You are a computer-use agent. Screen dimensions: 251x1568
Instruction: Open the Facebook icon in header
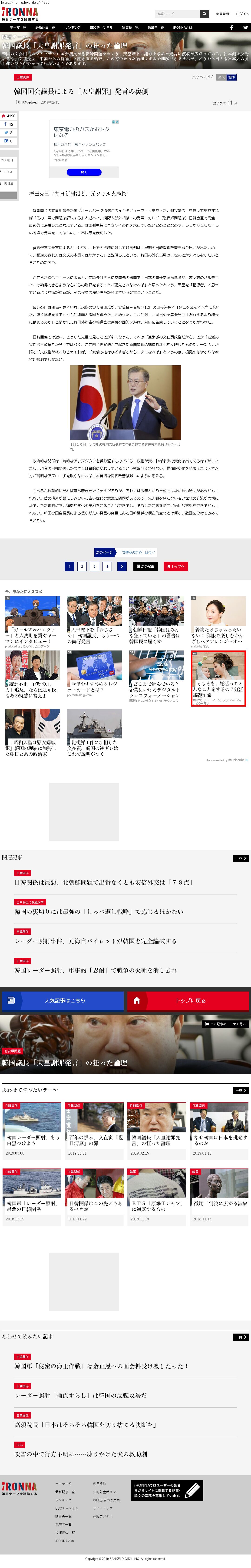pos(231,27)
